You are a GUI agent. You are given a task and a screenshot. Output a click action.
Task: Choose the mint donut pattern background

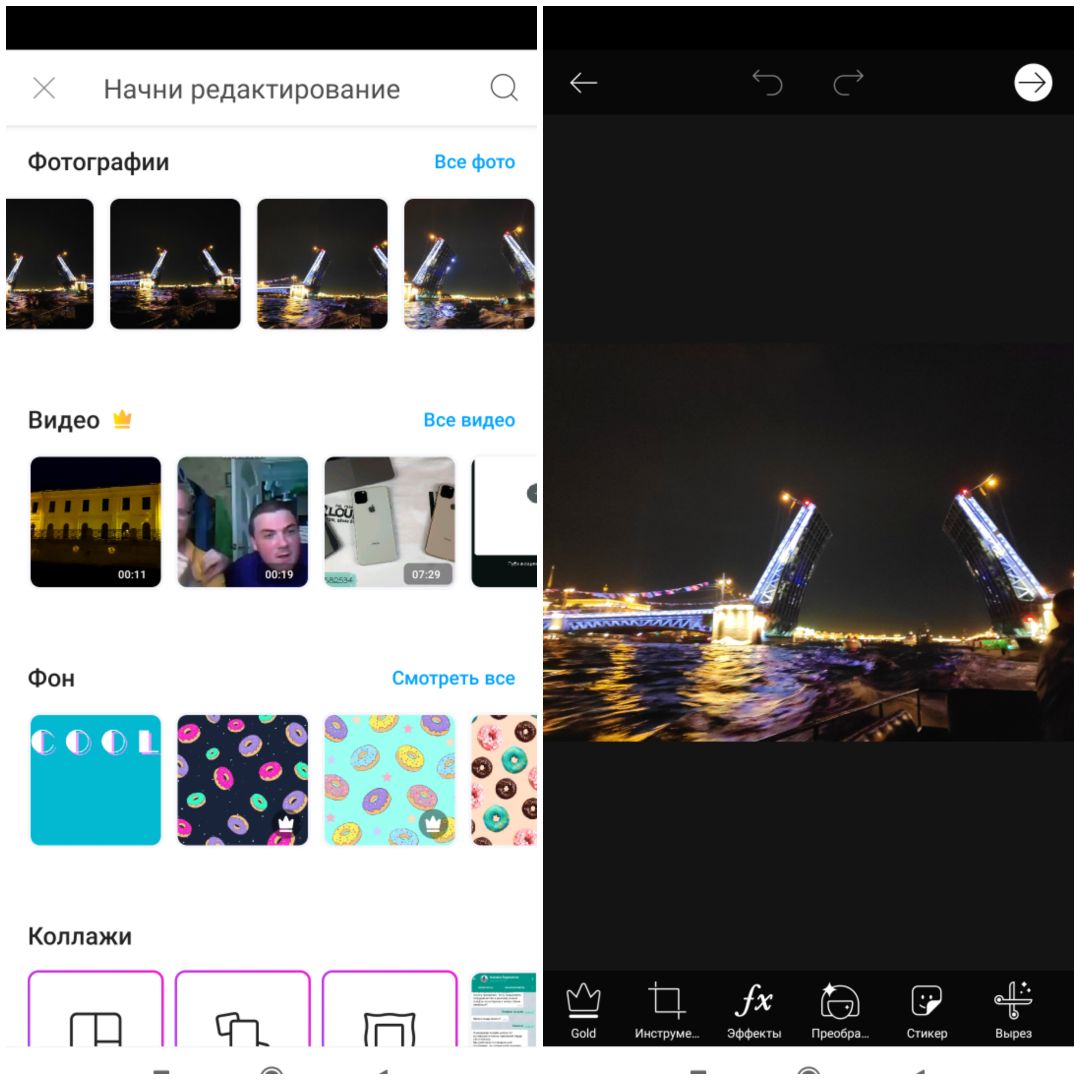click(389, 779)
